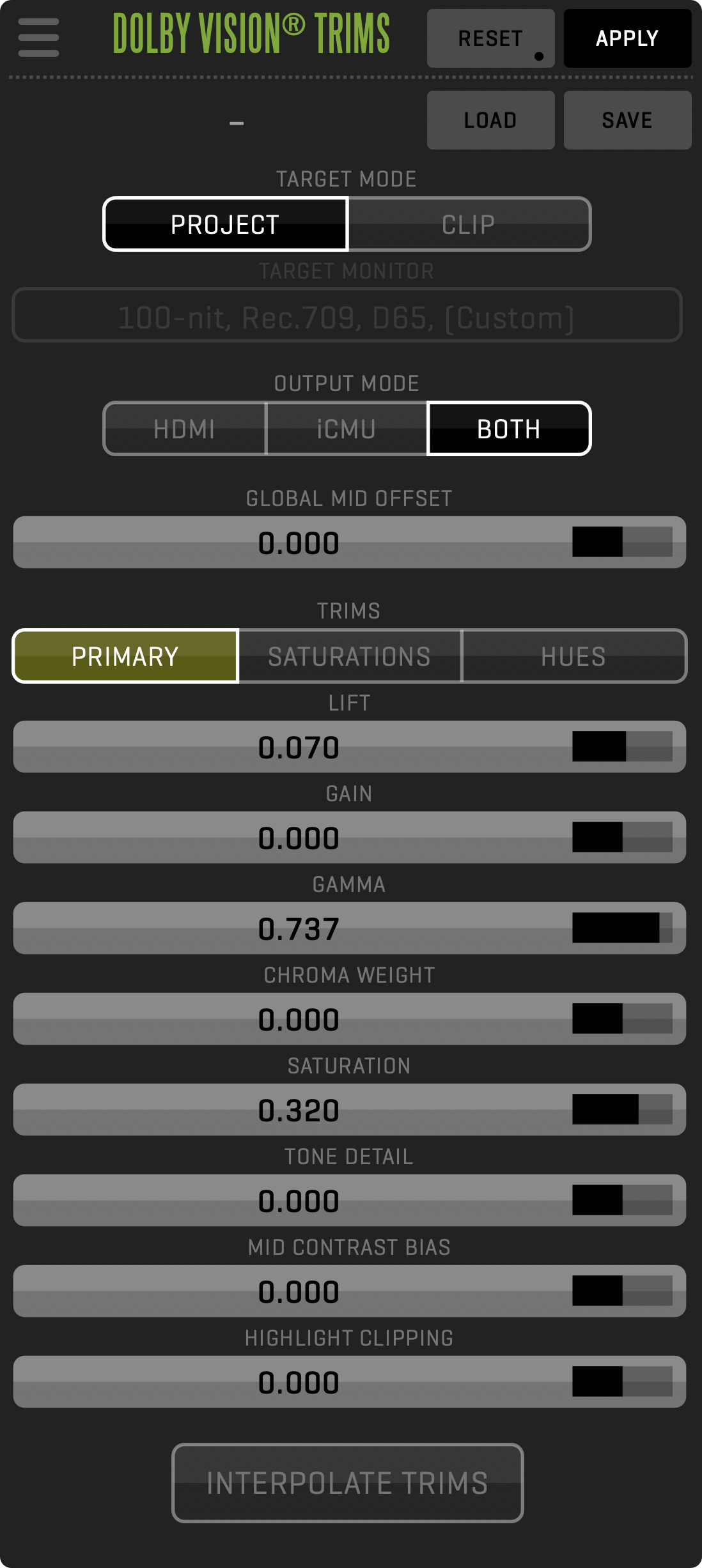Apply the current trims
702x1568 pixels.
point(627,38)
